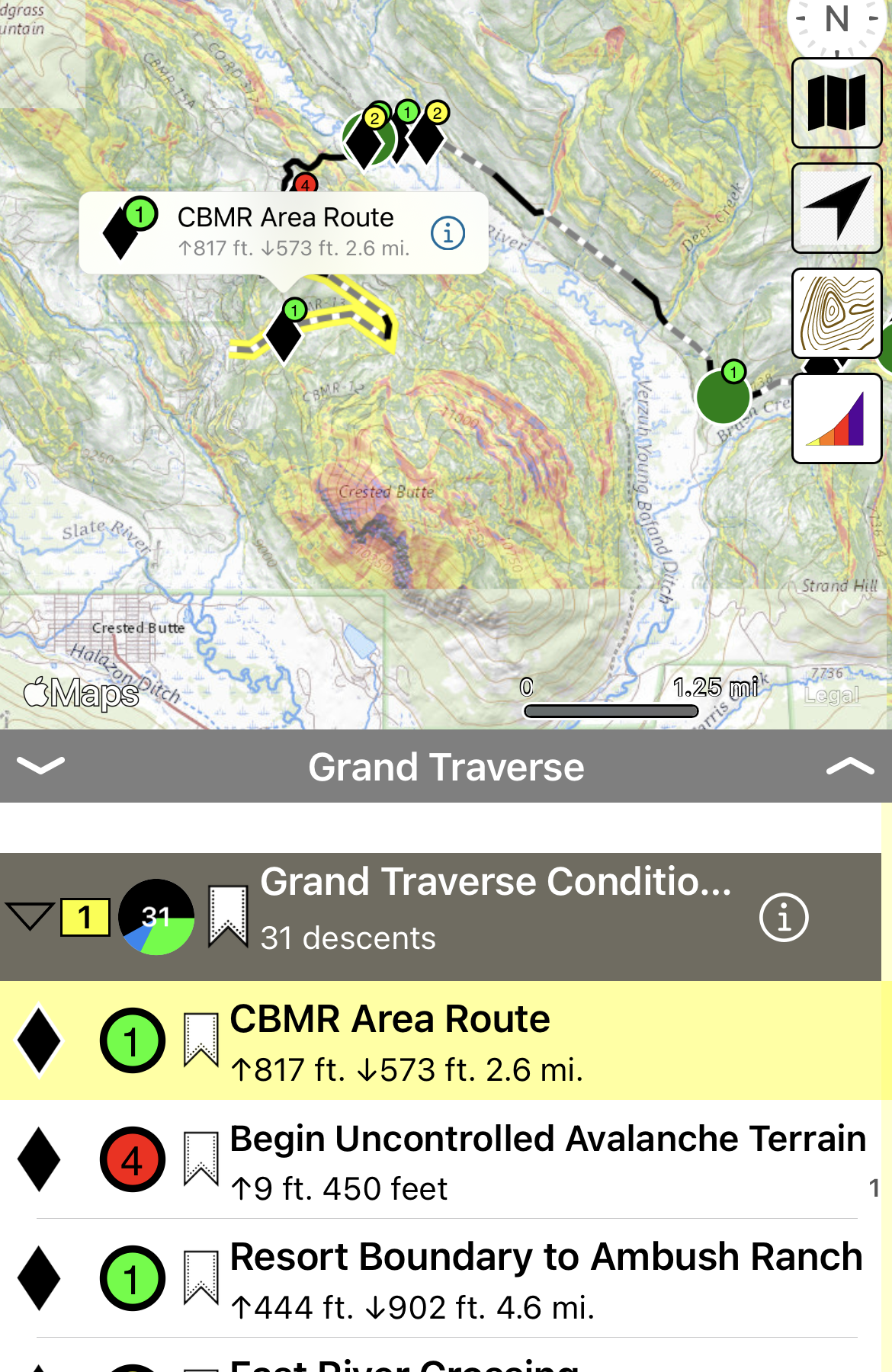Image resolution: width=892 pixels, height=1372 pixels.
Task: Toggle the topographic contour overlay
Action: point(836,313)
